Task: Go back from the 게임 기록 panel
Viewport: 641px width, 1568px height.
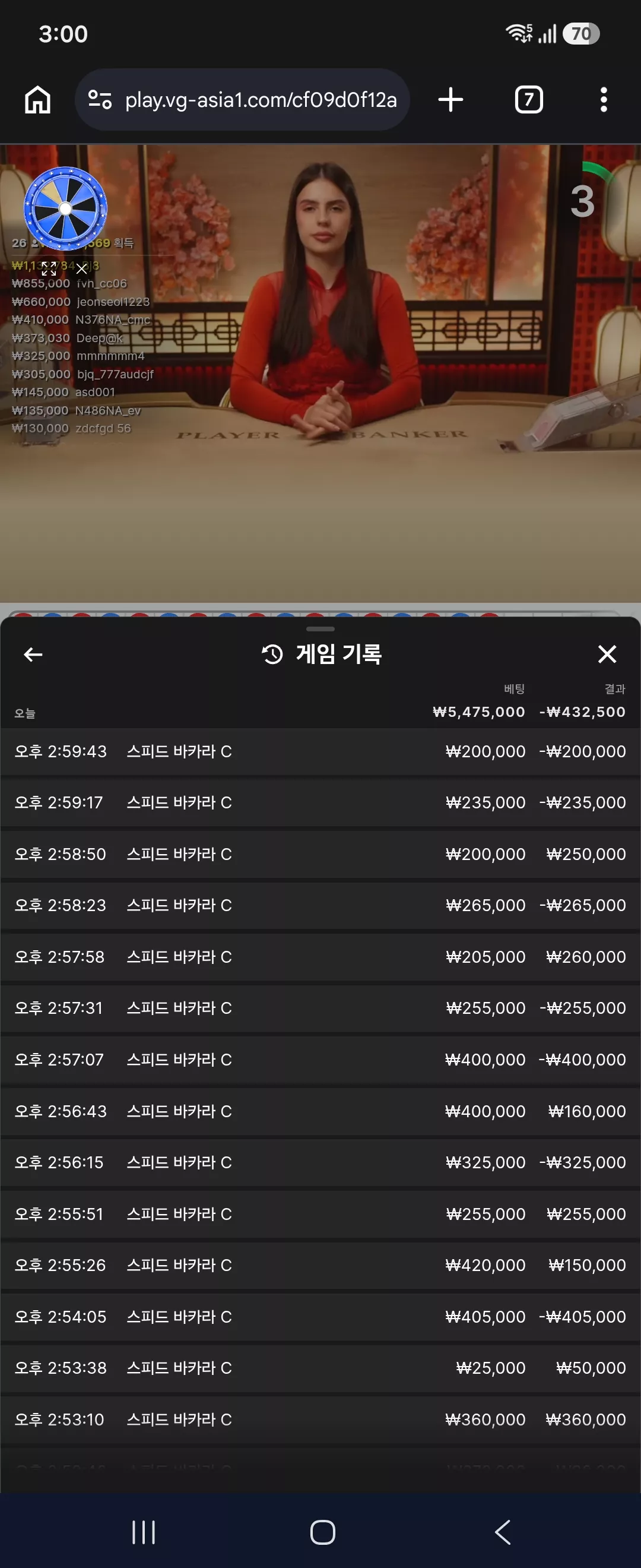Action: 33,655
